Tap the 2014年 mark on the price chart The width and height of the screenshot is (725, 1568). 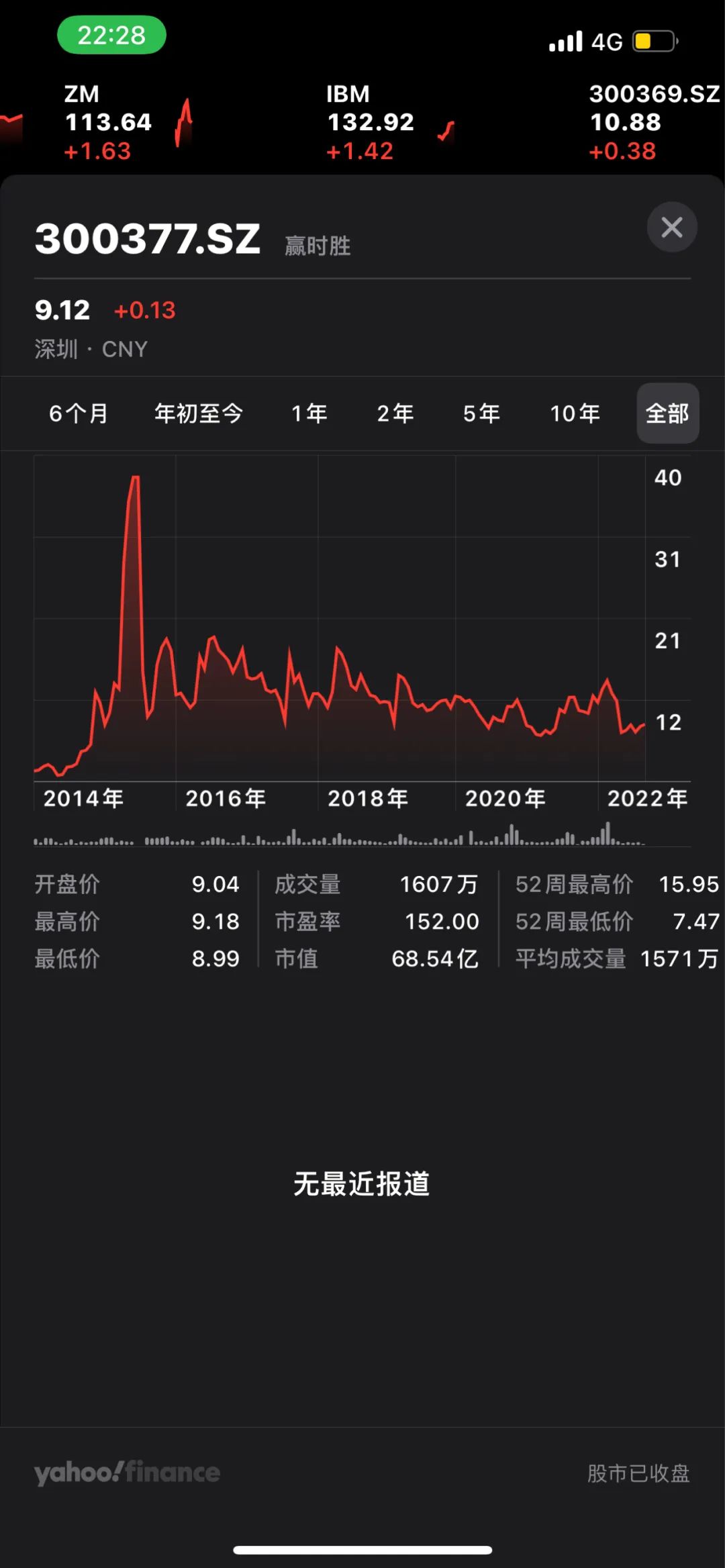click(x=82, y=799)
